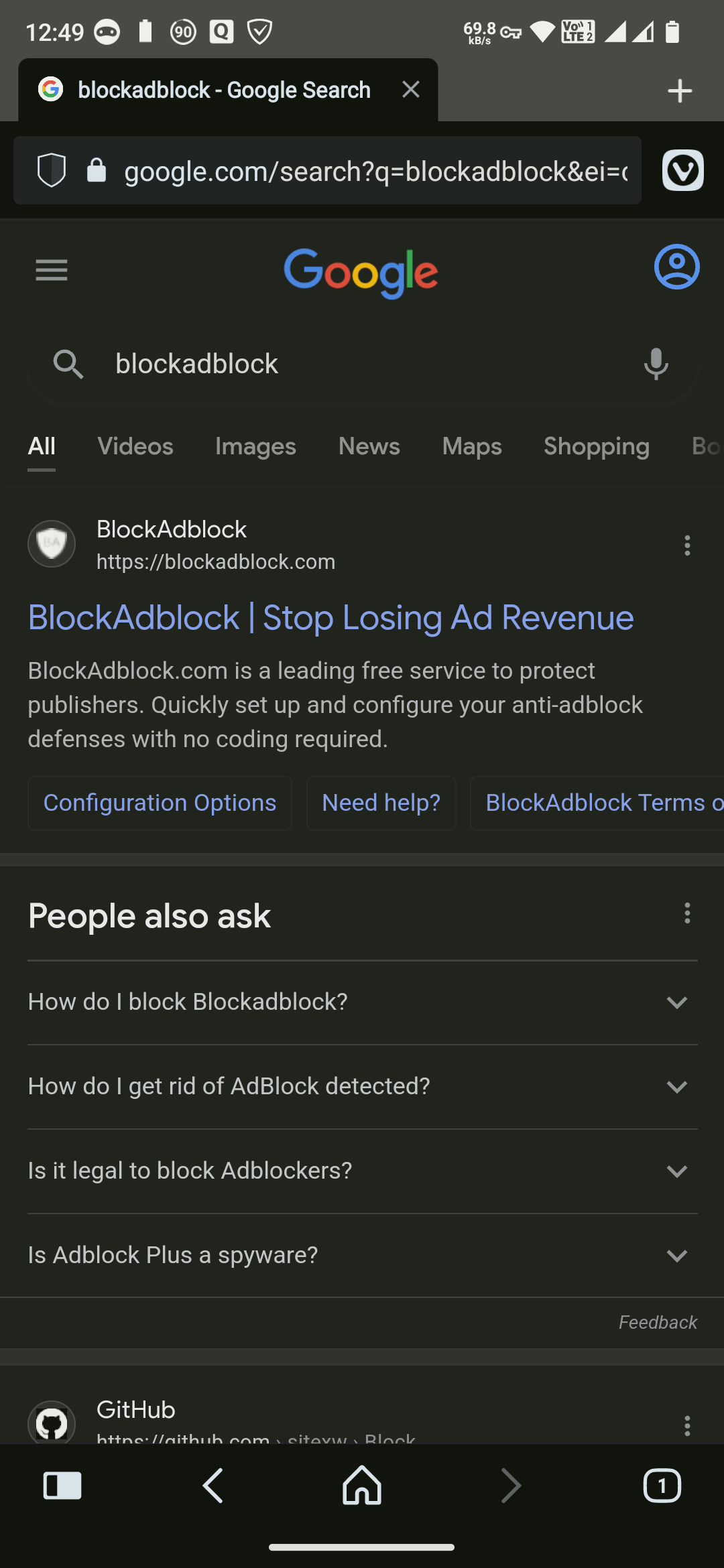Tap the shield tracker-blocker icon in address bar
The width and height of the screenshot is (724, 1568).
click(51, 170)
